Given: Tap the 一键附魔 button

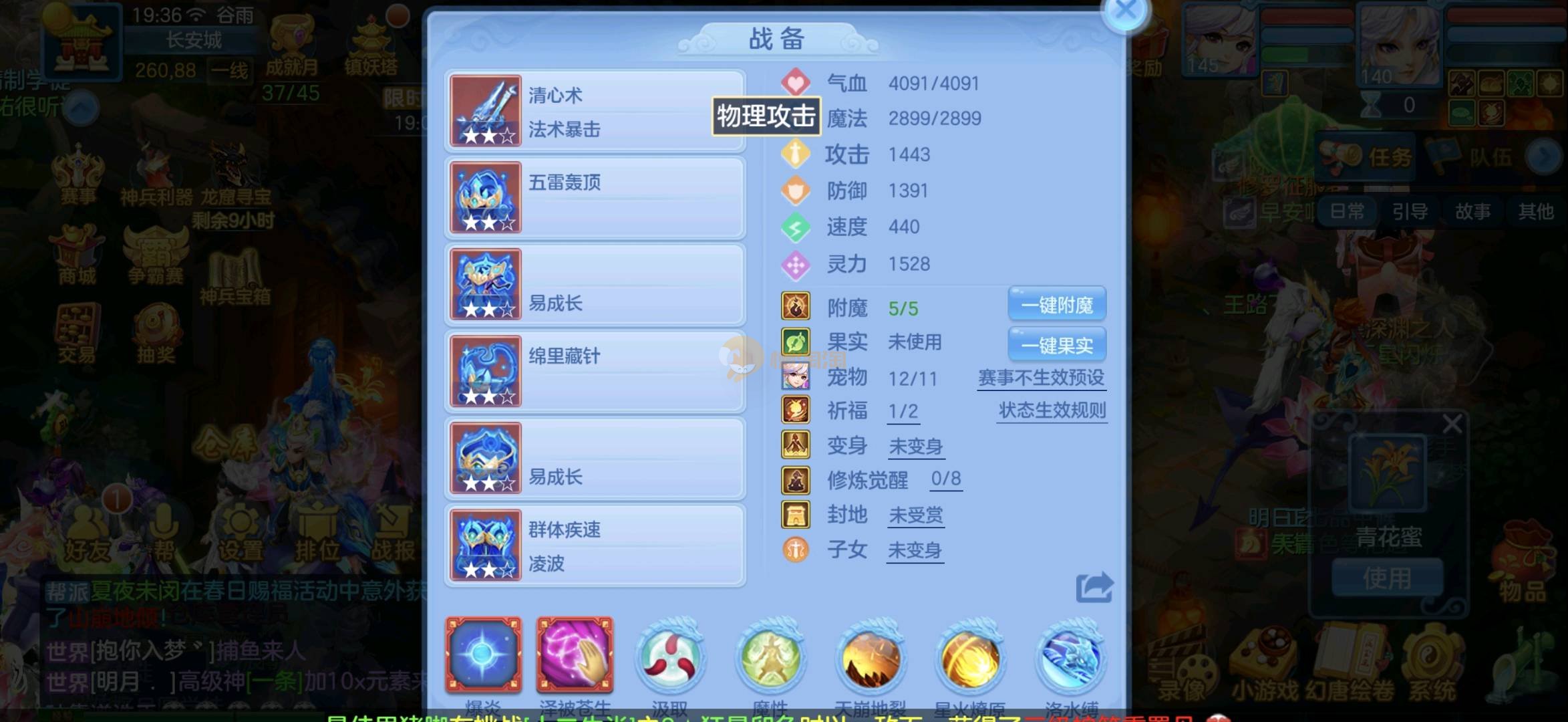Looking at the screenshot, I should [x=1056, y=306].
